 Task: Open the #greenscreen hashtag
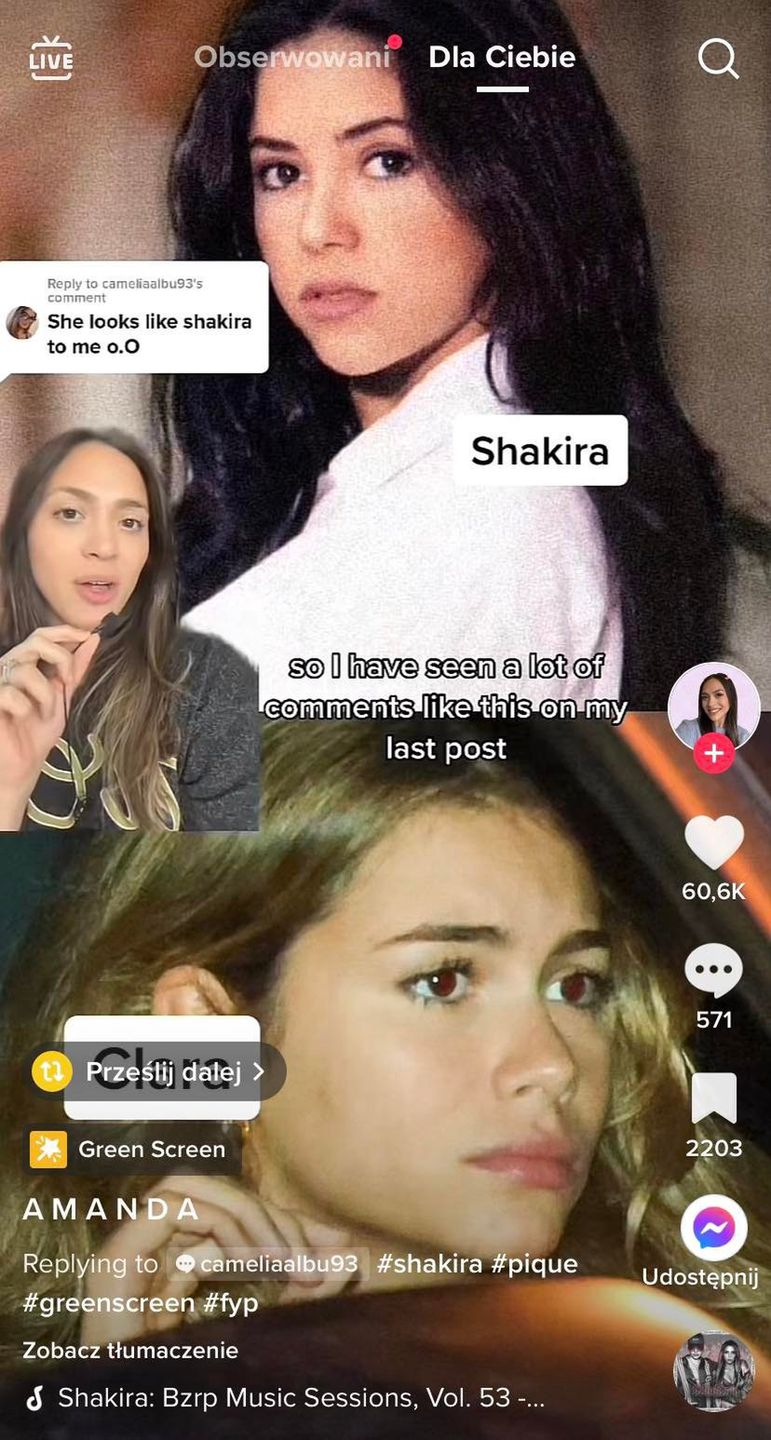click(x=95, y=1303)
